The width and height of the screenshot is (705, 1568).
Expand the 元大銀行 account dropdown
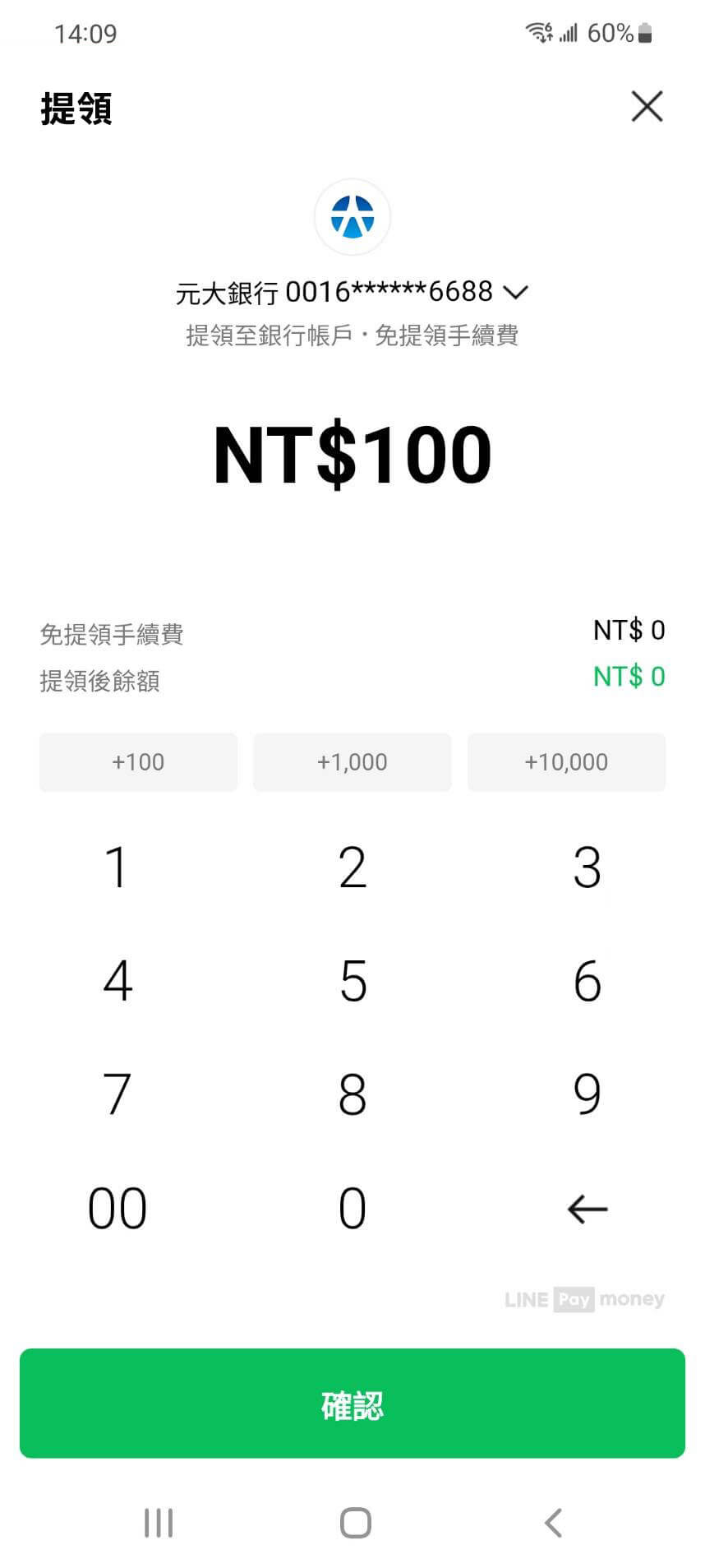(516, 292)
